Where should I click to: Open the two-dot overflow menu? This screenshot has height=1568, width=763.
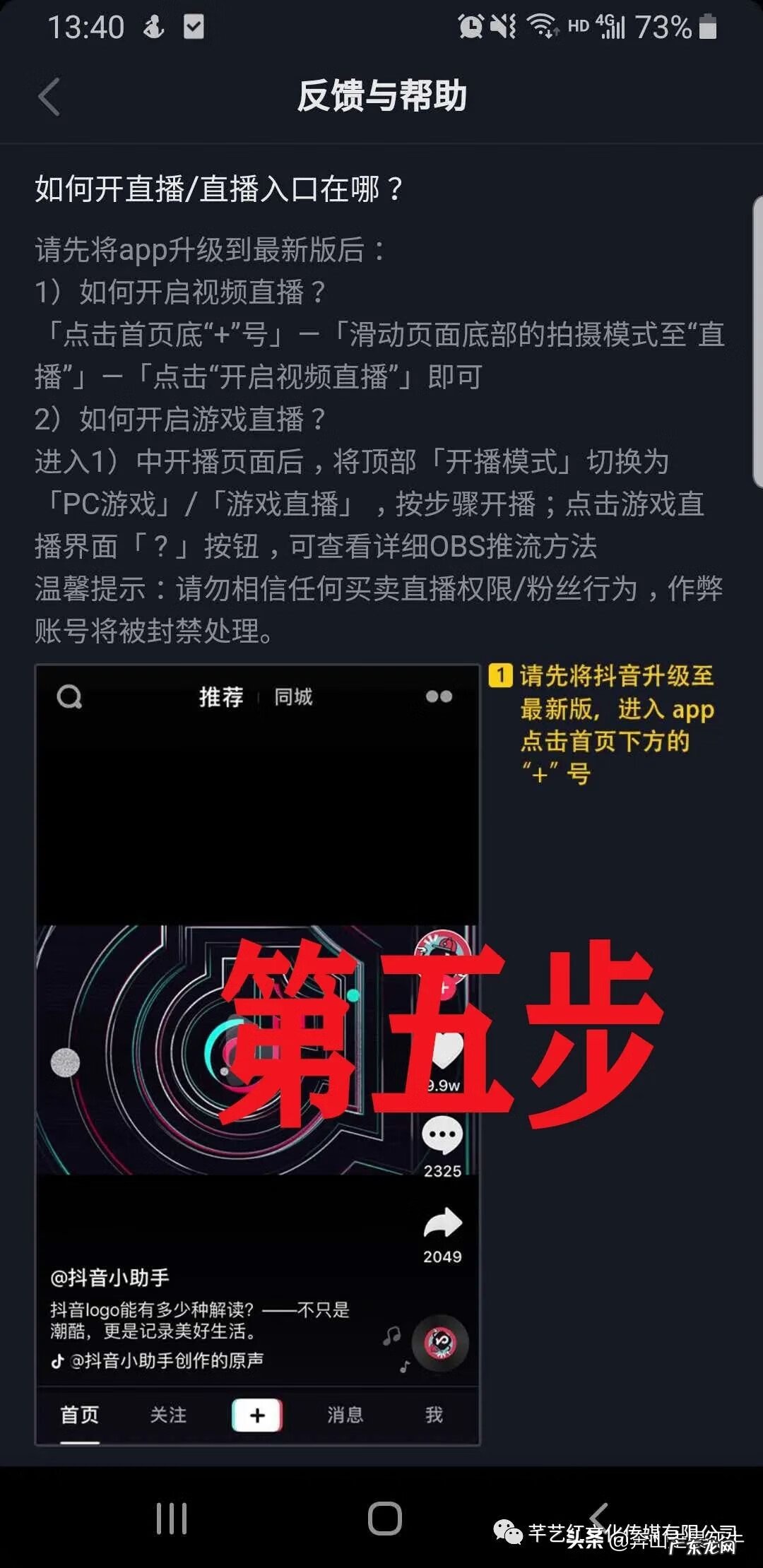click(440, 696)
